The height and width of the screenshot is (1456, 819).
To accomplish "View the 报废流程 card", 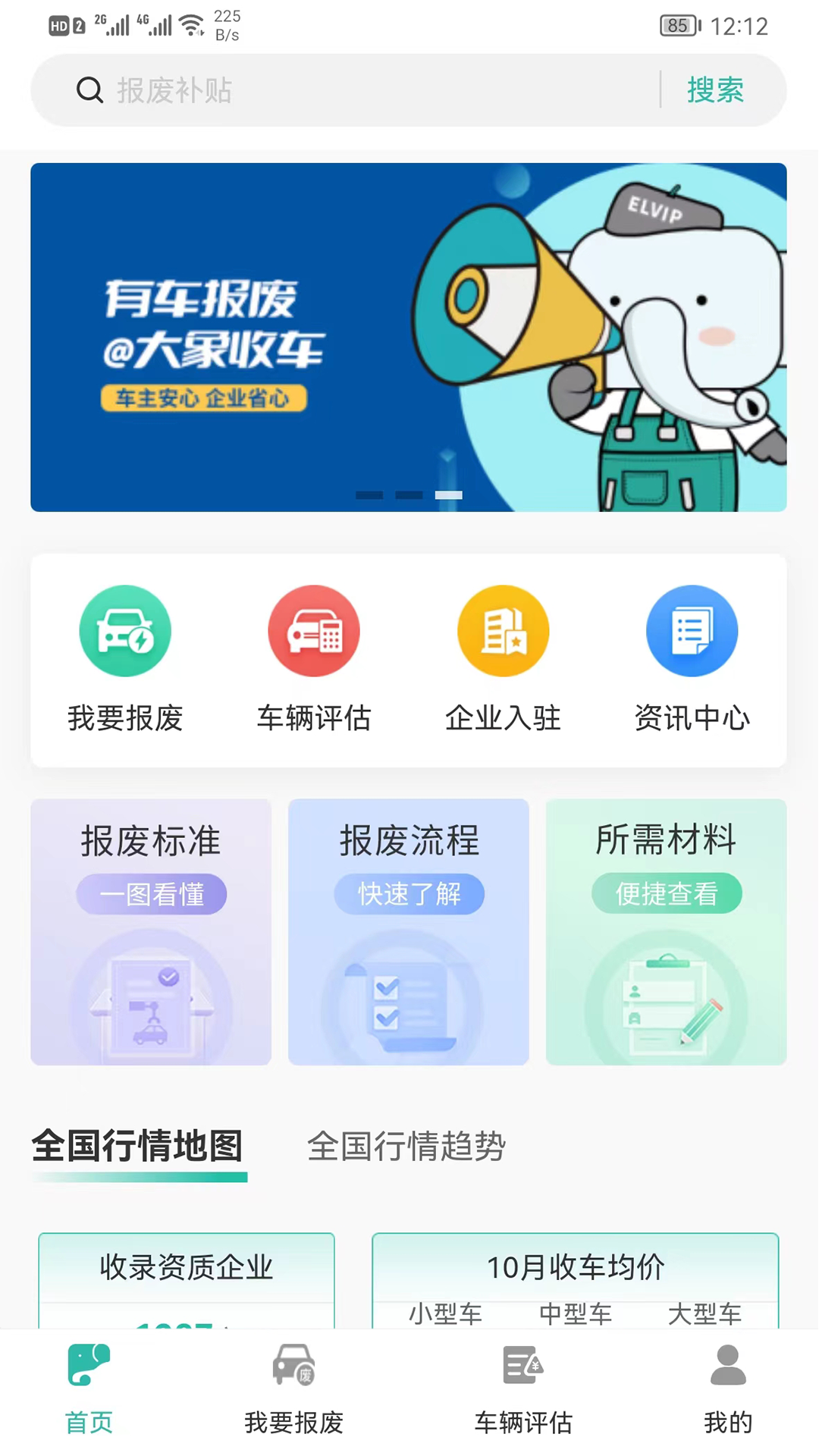I will coord(408,931).
